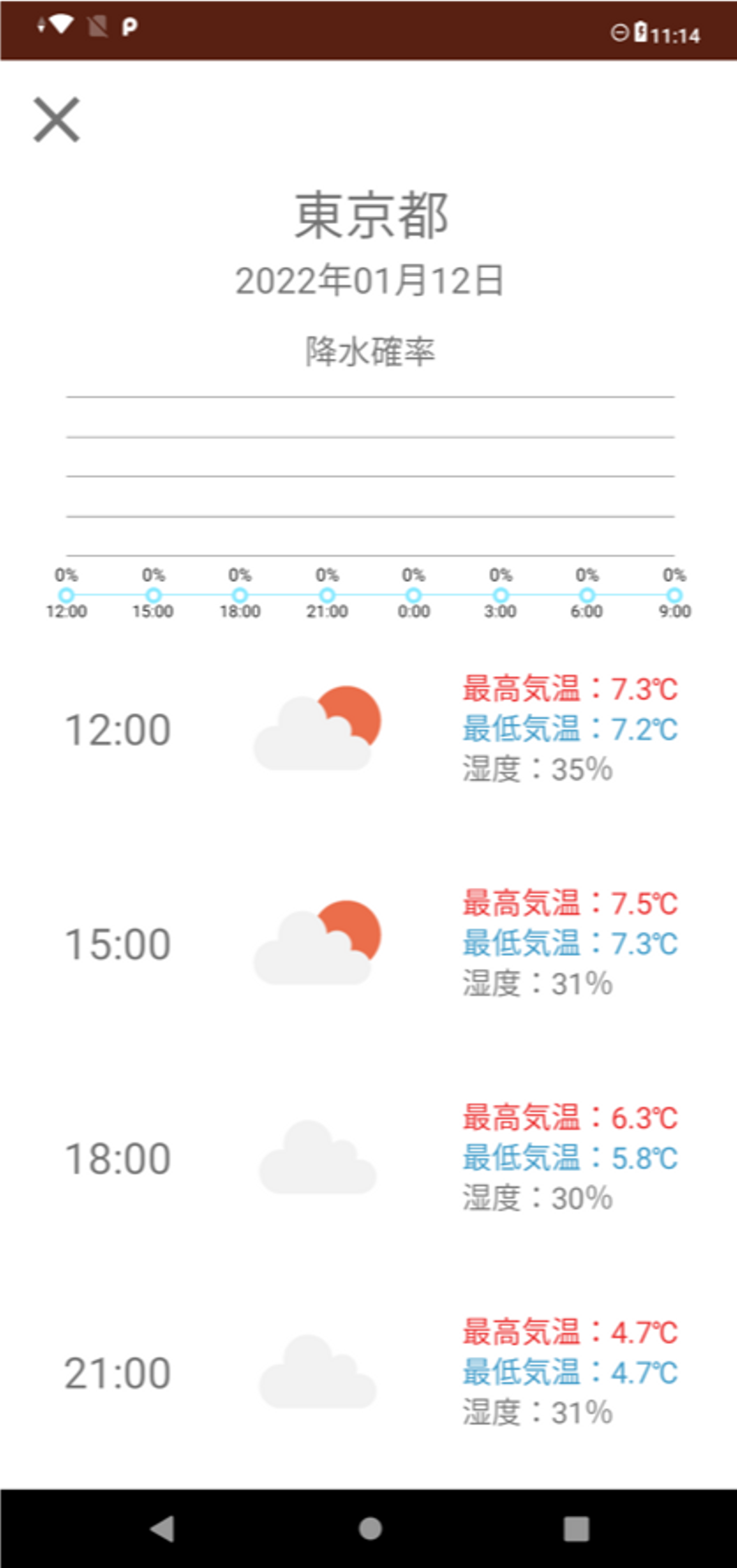
Task: Go to the system home screen
Action: (x=370, y=1529)
